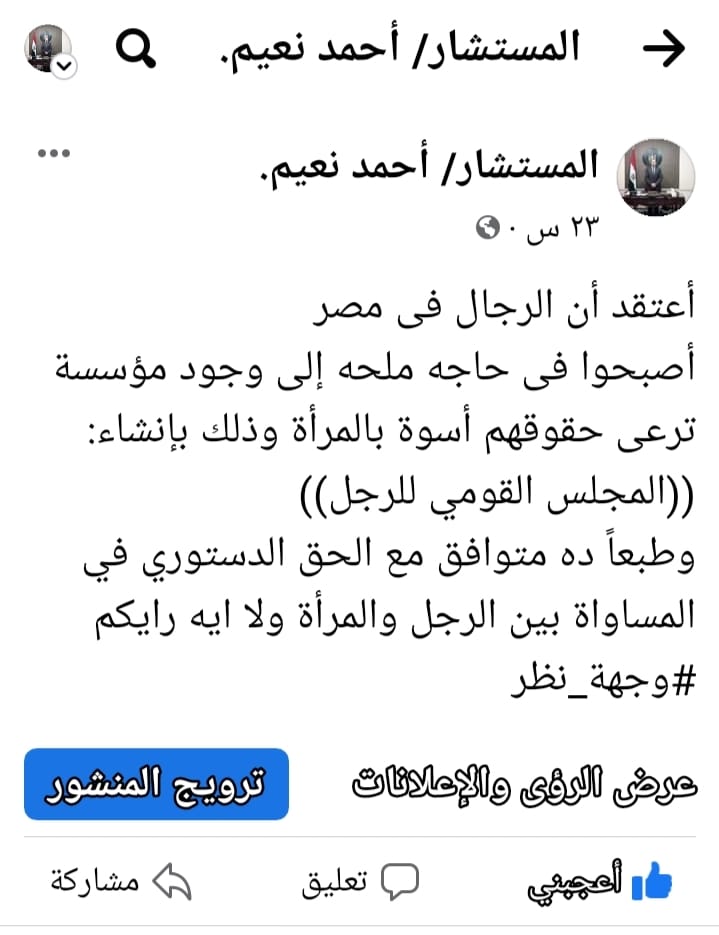Go back using the top arrow
This screenshot has width=719, height=935.
click(662, 47)
